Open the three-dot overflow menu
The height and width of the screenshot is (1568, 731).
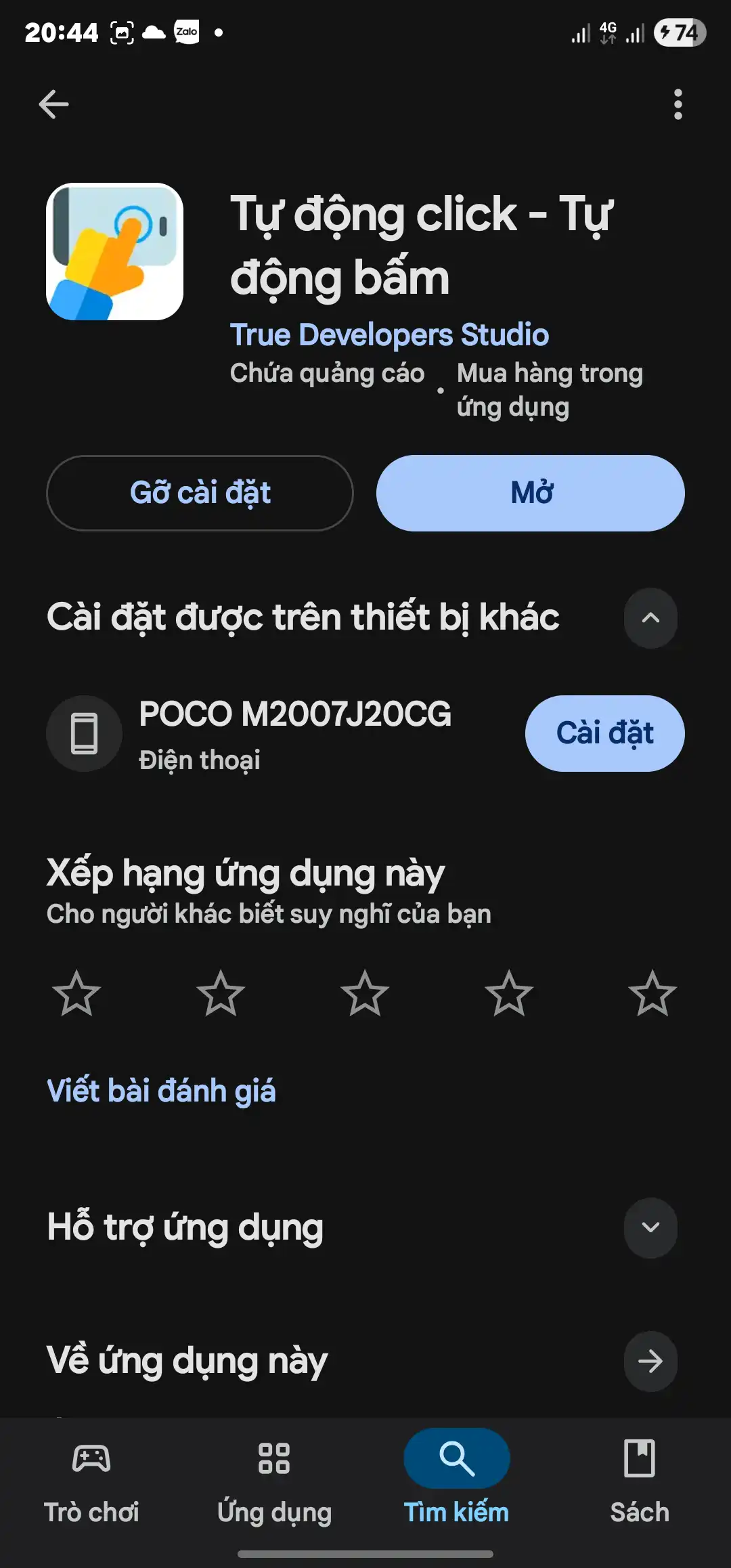point(678,104)
